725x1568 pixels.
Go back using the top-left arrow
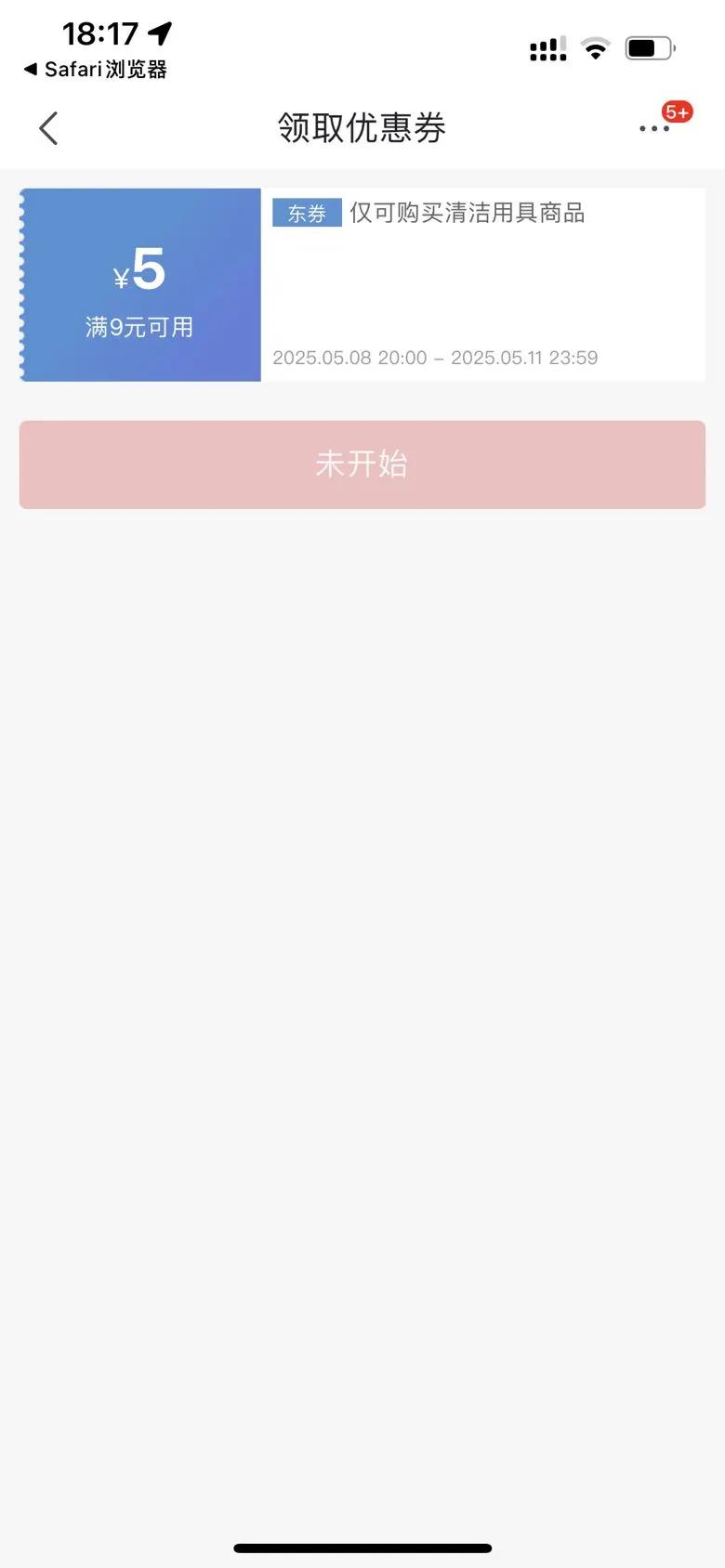[48, 128]
